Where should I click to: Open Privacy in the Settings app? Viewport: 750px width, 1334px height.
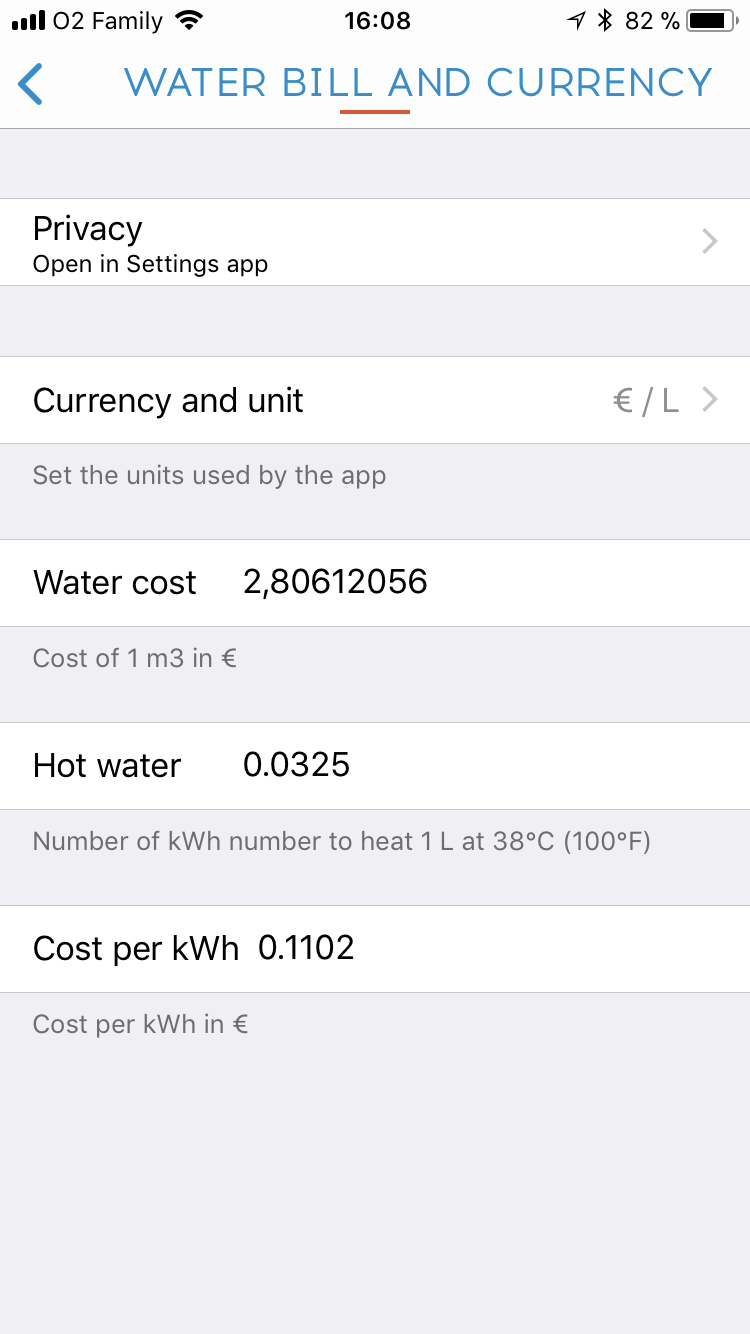tap(375, 242)
